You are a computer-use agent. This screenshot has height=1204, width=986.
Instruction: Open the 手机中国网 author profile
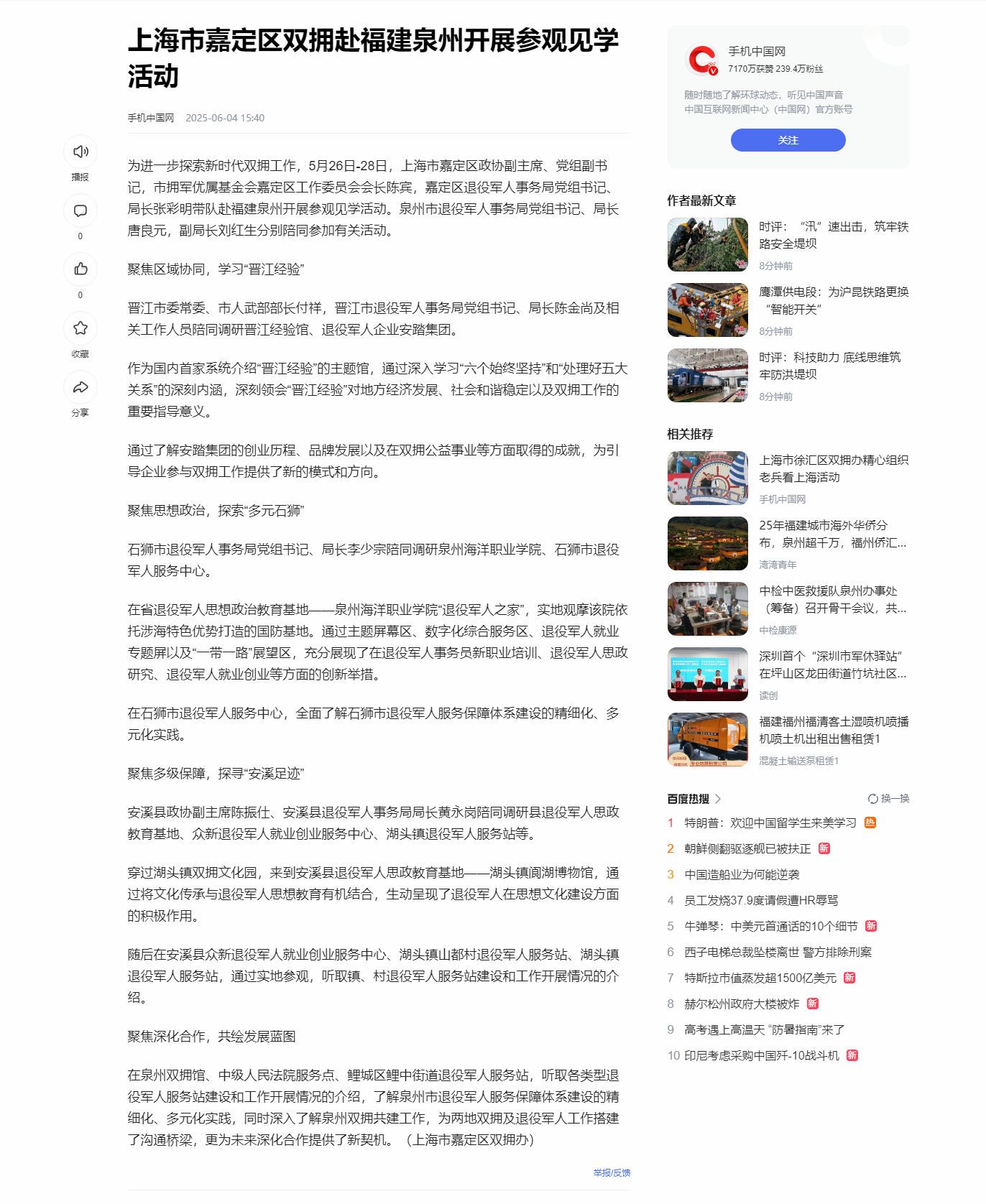click(756, 52)
